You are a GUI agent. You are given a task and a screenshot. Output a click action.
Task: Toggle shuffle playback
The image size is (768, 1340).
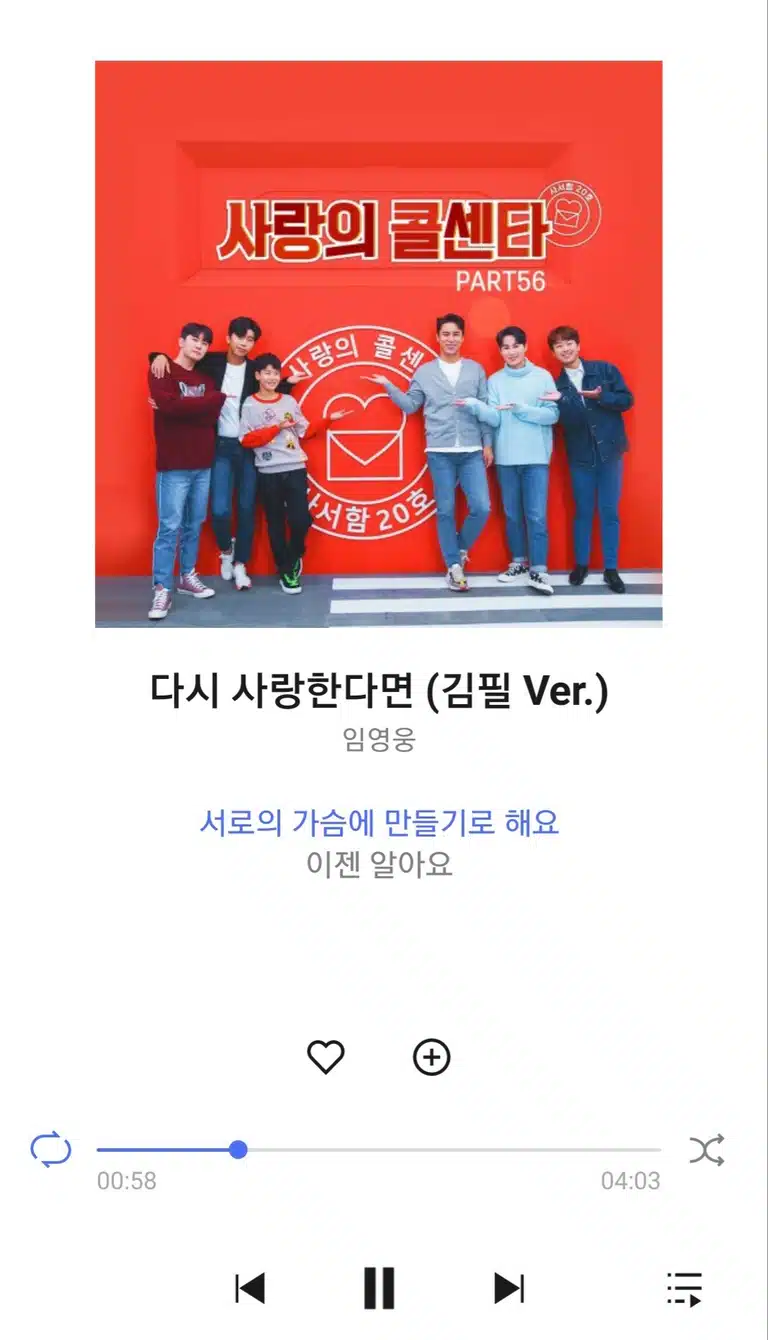point(707,1151)
